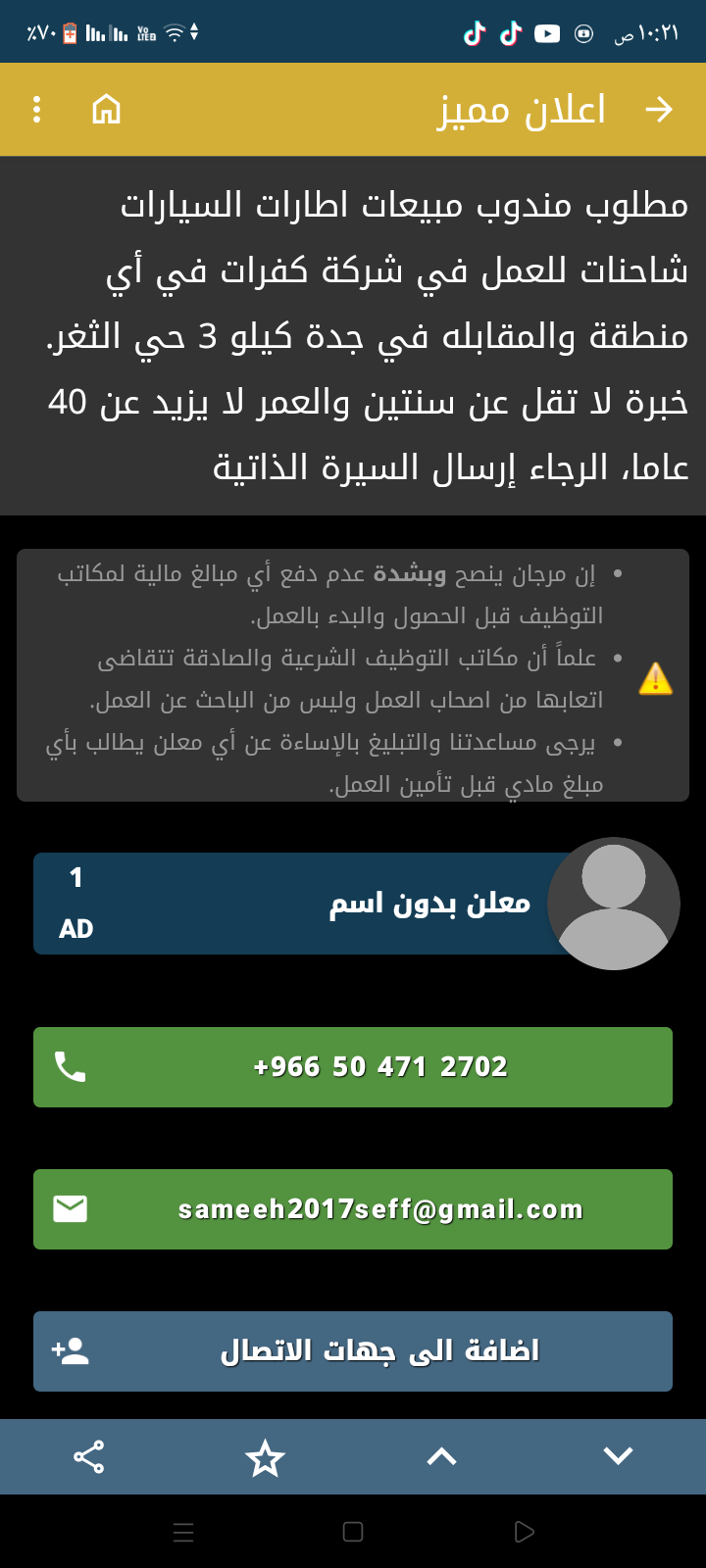Tap the system home button
This screenshot has width=706, height=1568.
pyautogui.click(x=353, y=1532)
